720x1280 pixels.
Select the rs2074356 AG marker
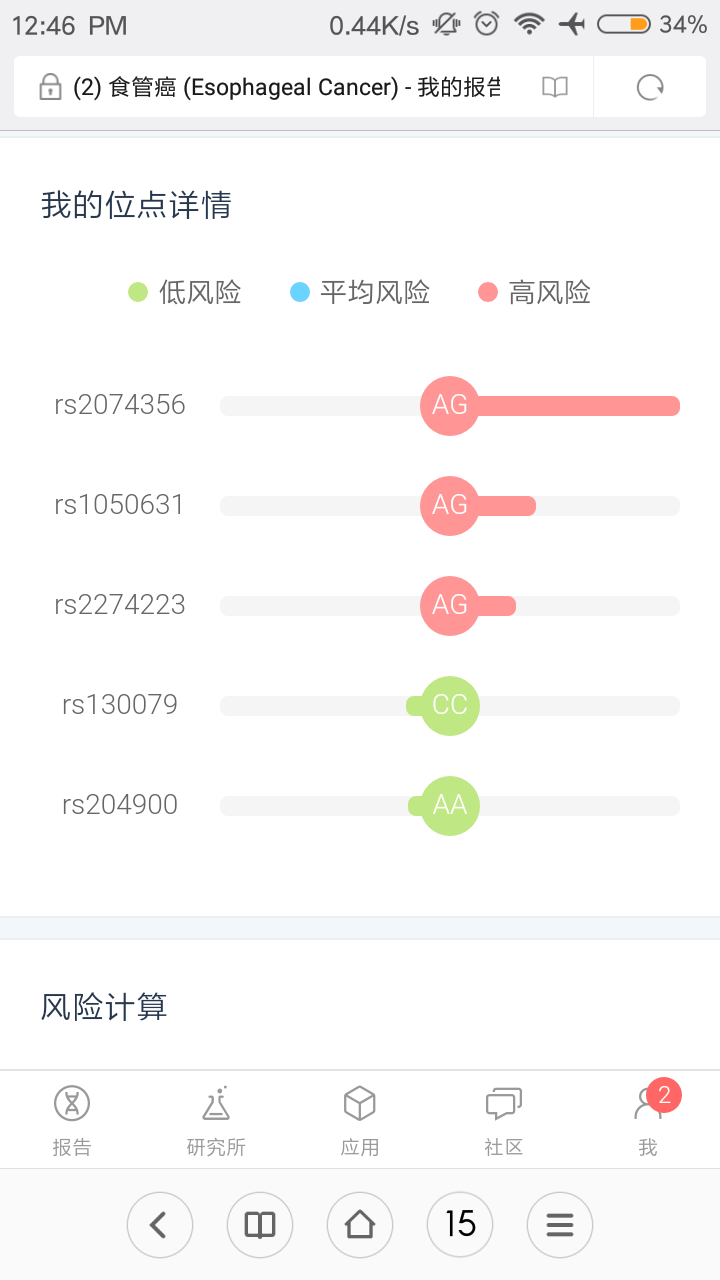pyautogui.click(x=450, y=405)
